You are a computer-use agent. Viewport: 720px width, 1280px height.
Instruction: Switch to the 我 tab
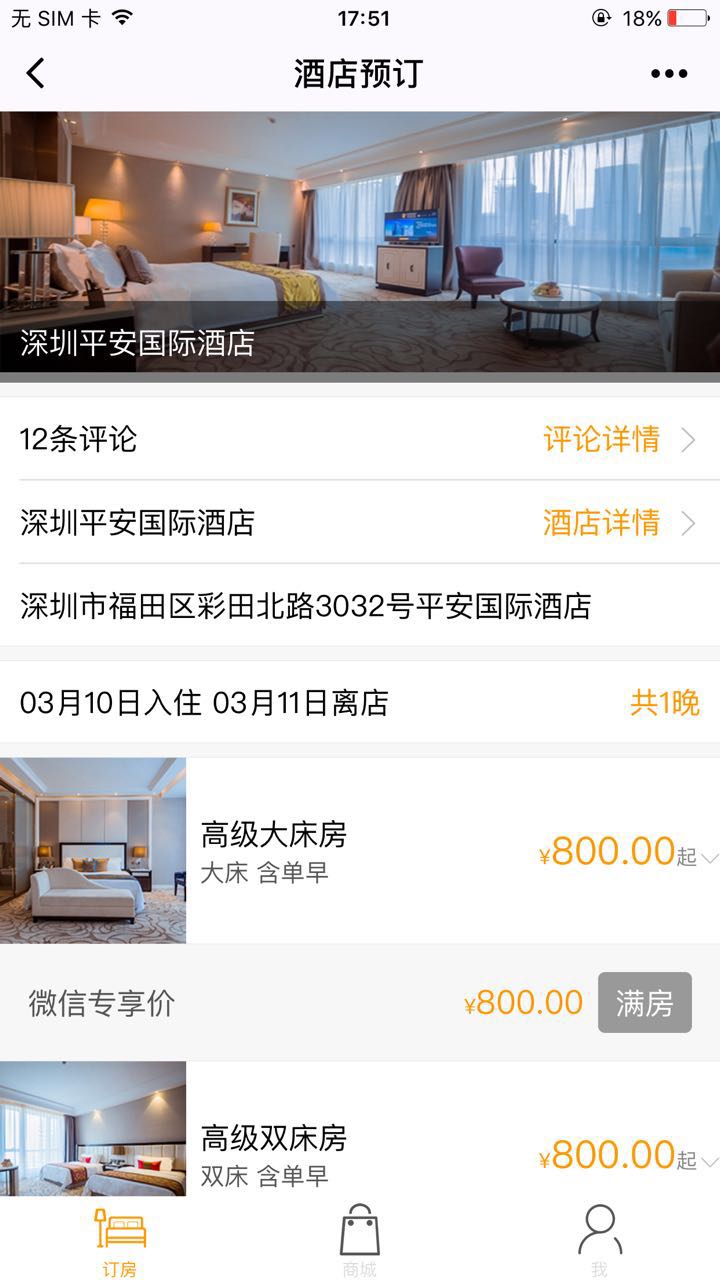pos(599,1242)
